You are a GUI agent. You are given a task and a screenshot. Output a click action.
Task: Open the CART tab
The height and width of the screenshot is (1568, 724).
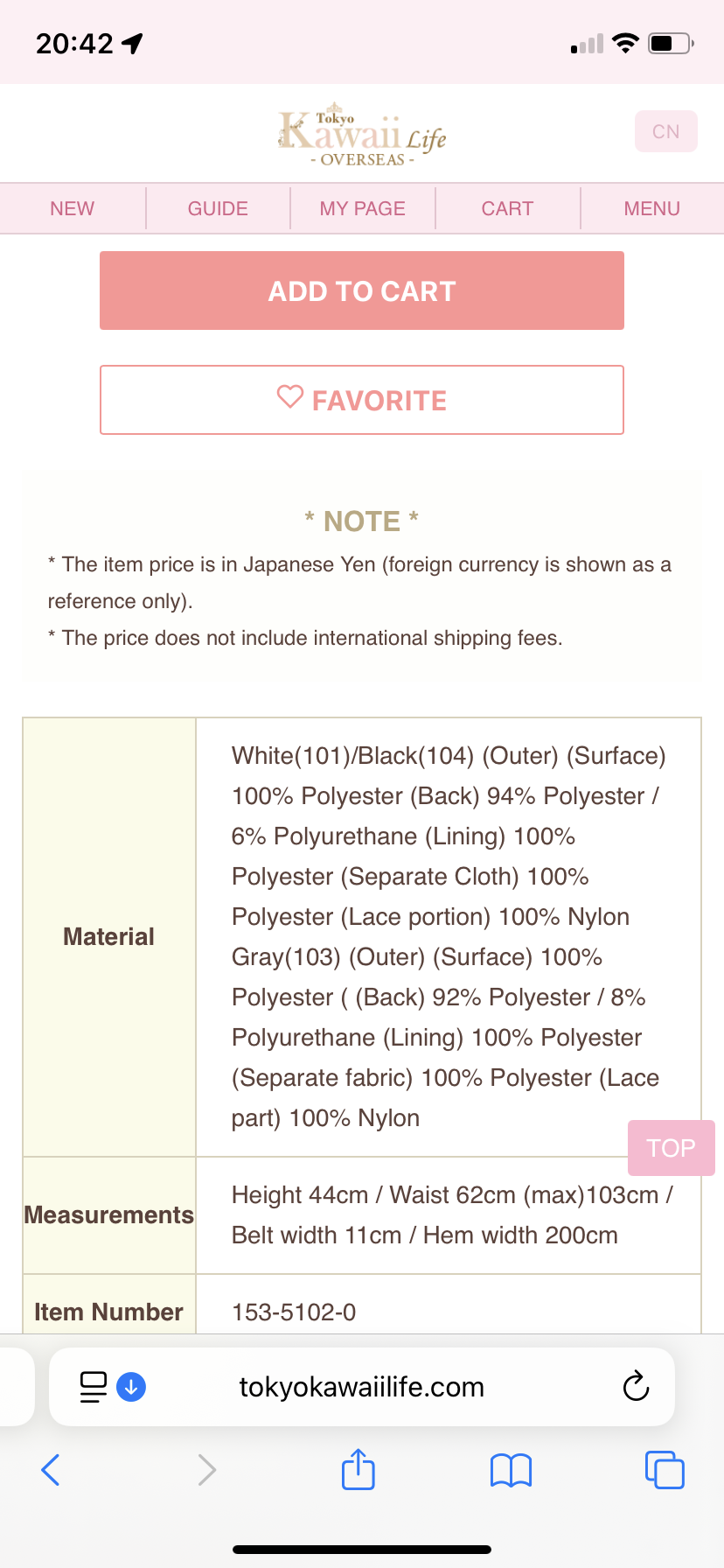[507, 208]
